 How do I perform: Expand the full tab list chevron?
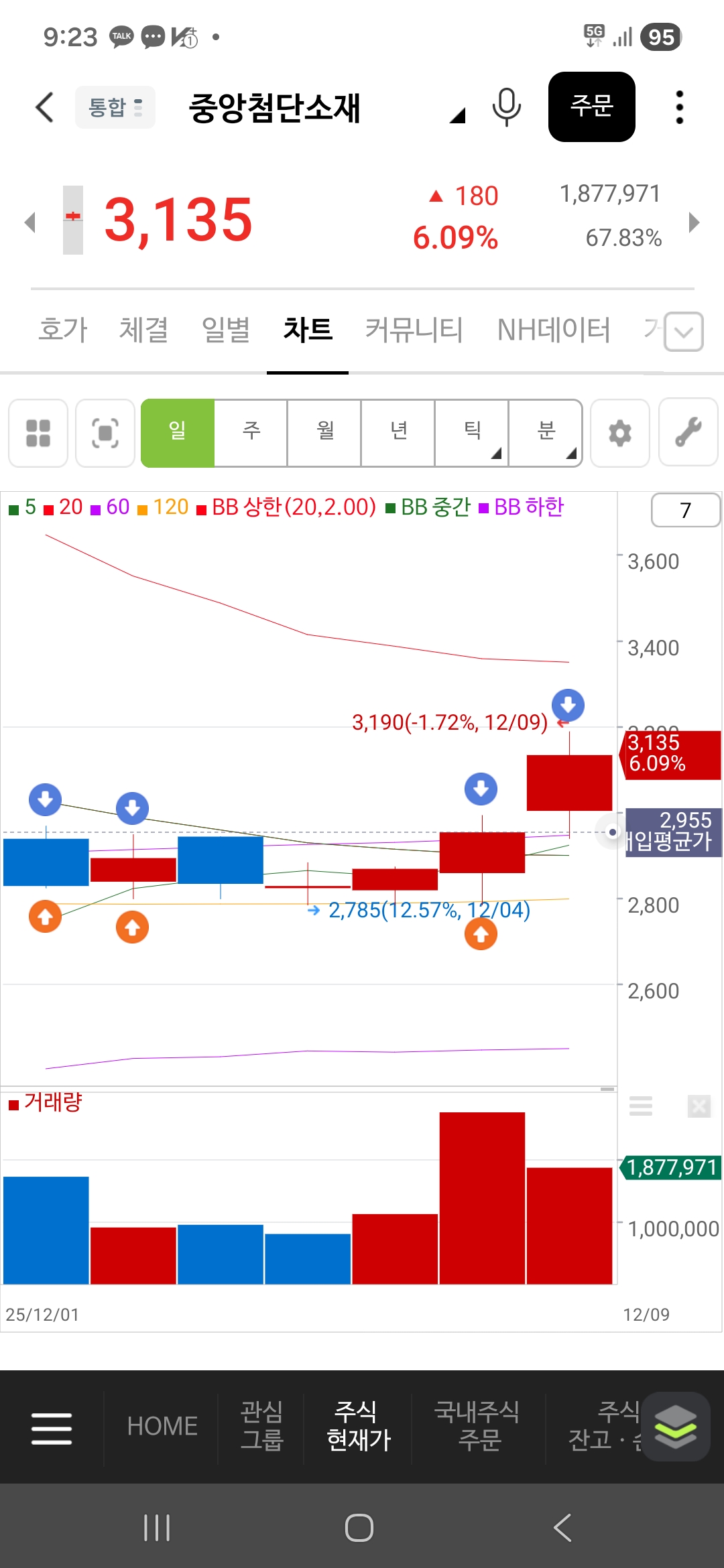click(x=684, y=332)
